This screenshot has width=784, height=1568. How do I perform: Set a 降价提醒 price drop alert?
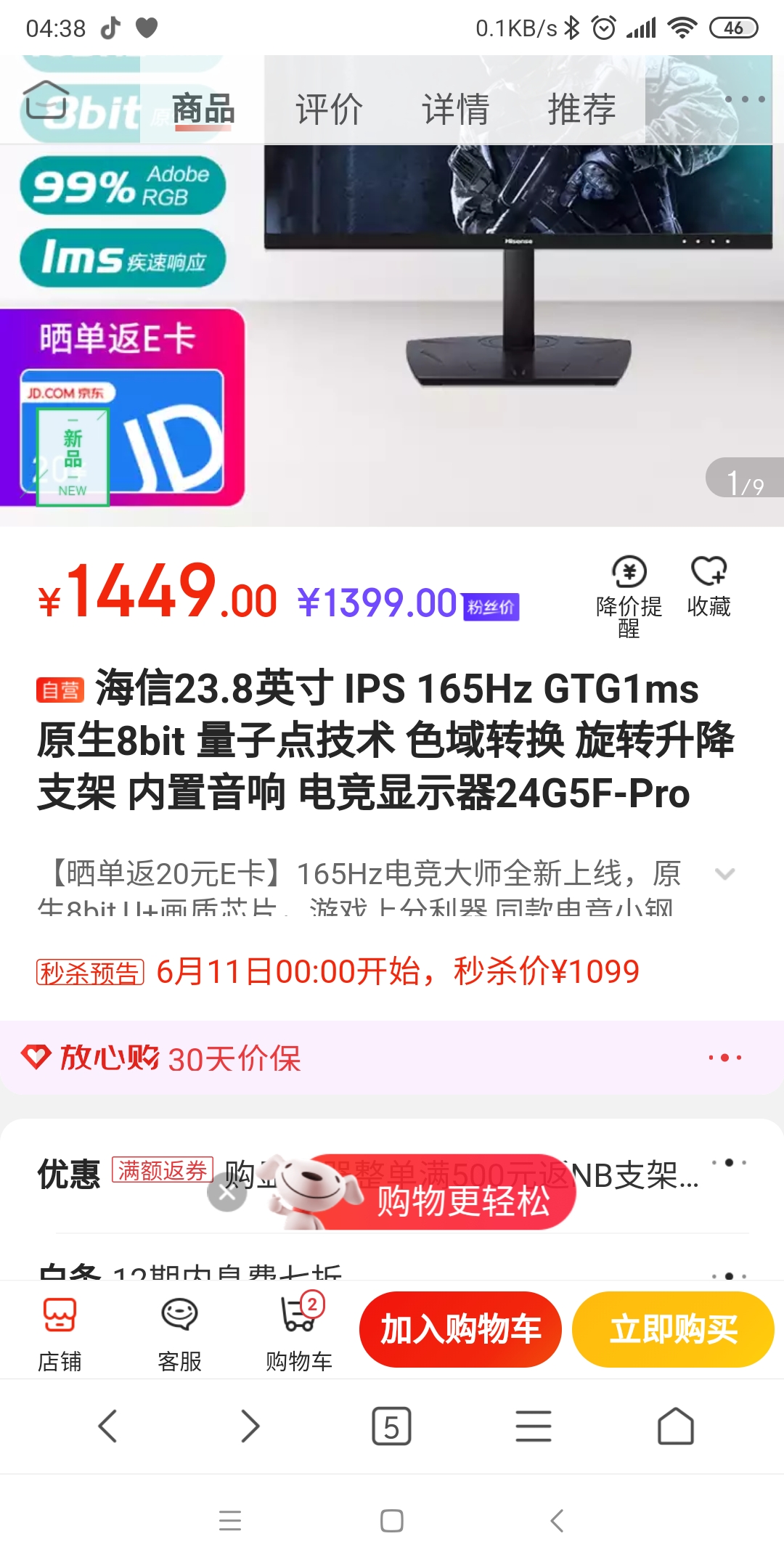coord(629,595)
